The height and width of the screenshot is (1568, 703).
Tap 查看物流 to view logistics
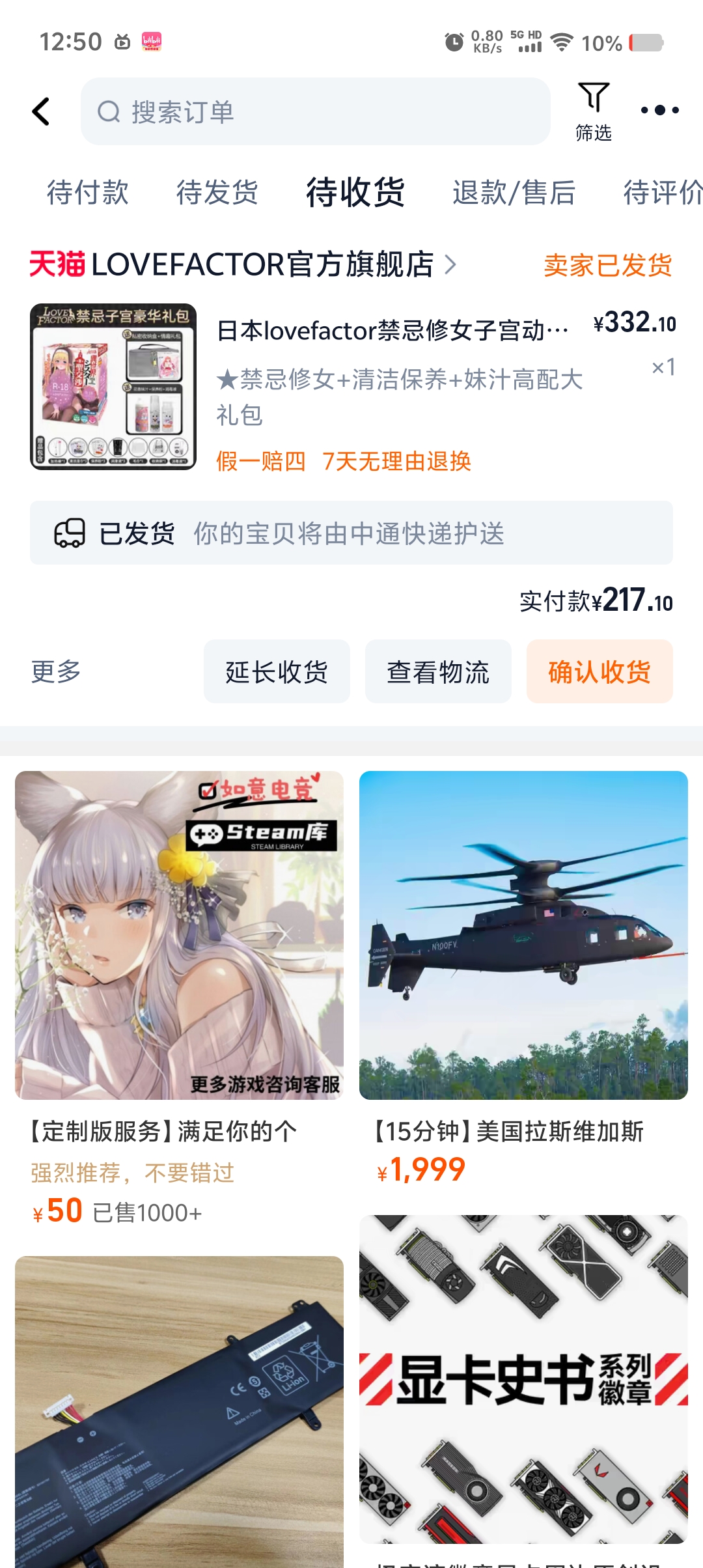[438, 671]
